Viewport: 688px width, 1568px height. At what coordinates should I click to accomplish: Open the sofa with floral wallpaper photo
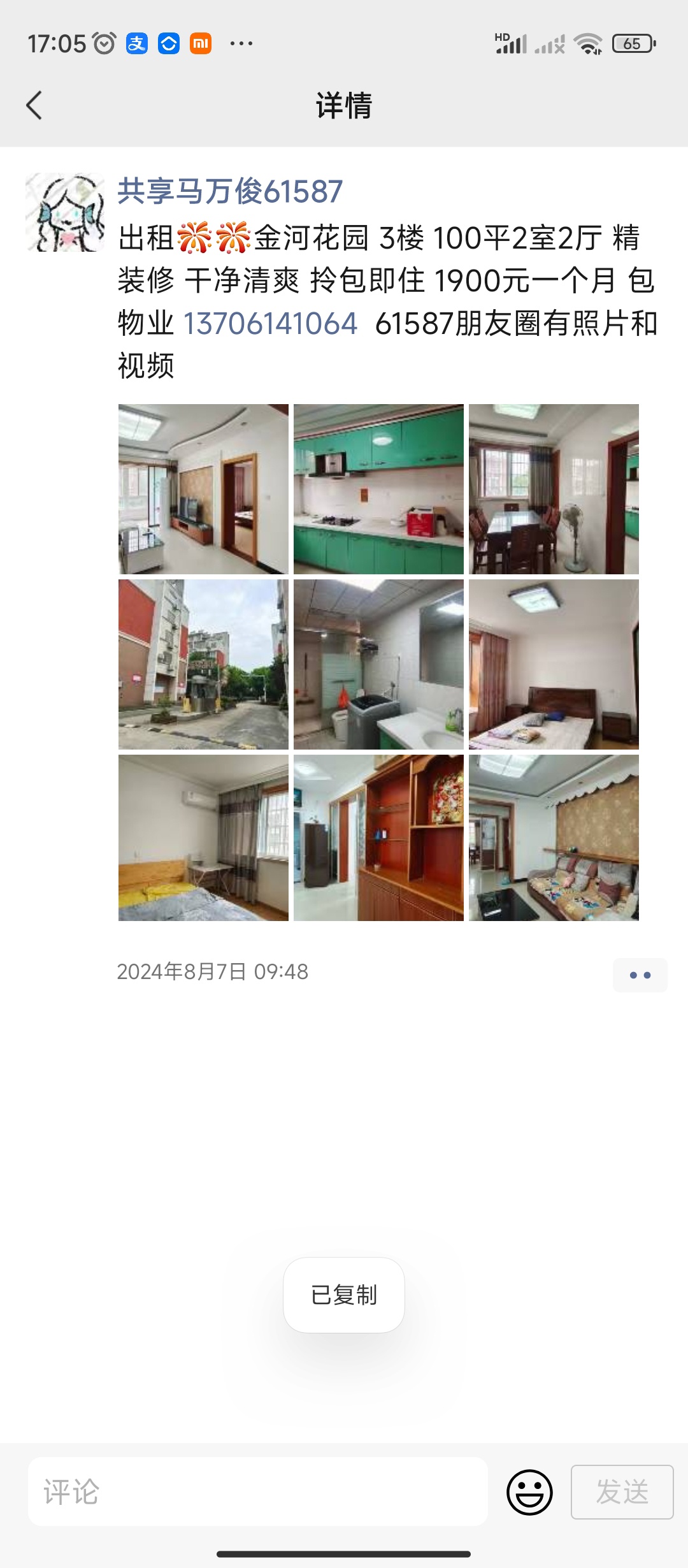click(554, 838)
